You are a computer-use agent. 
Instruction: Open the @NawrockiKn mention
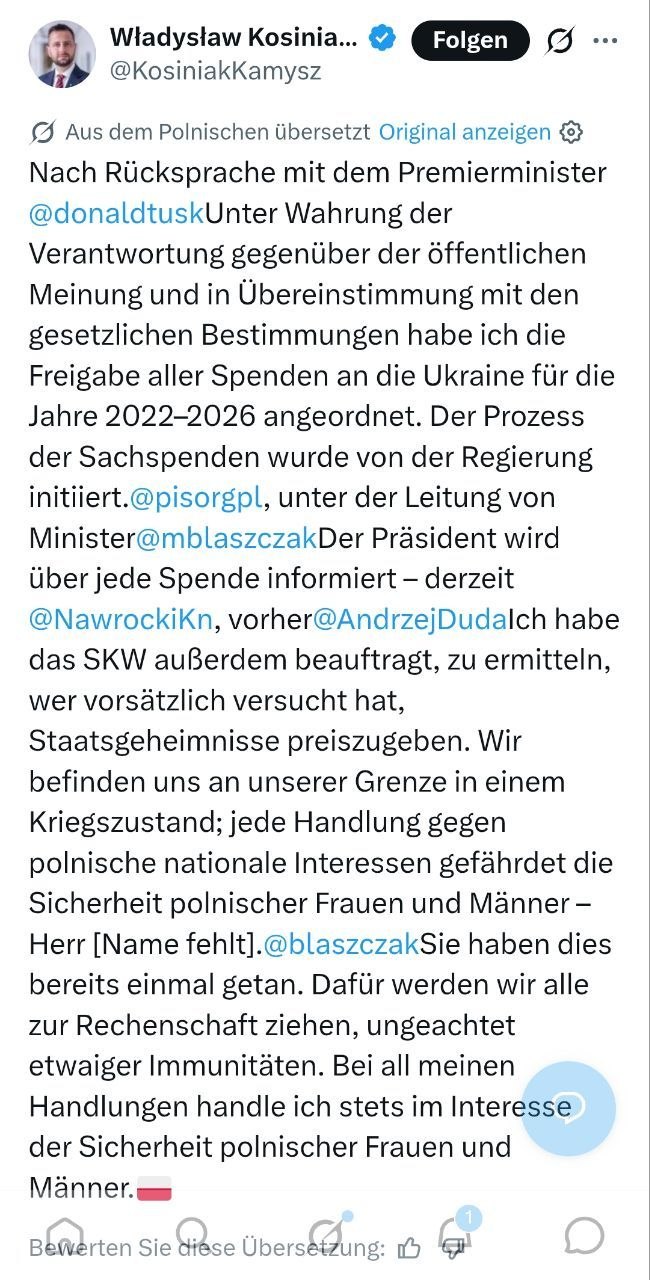(121, 619)
